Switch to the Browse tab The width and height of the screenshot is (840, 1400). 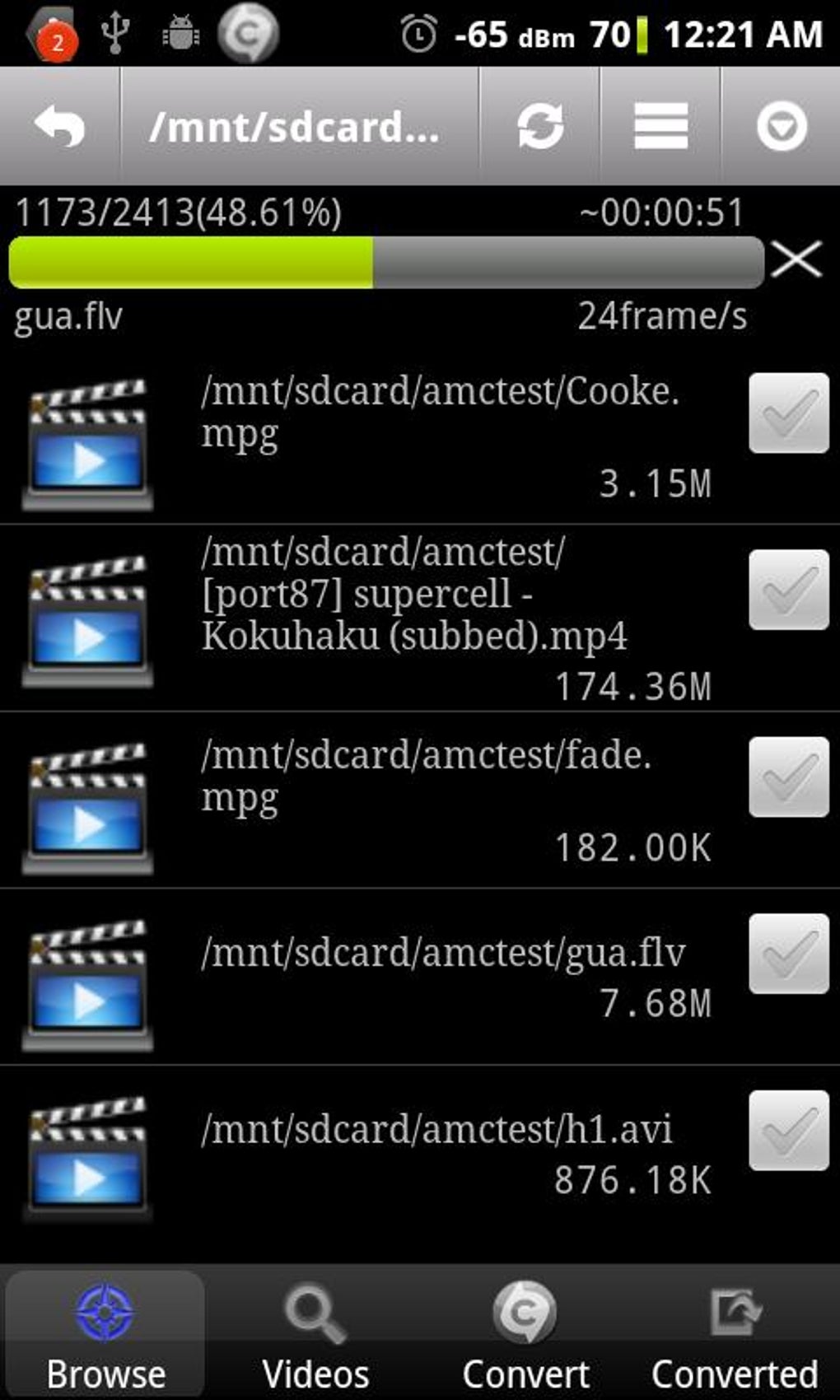pyautogui.click(x=105, y=1334)
